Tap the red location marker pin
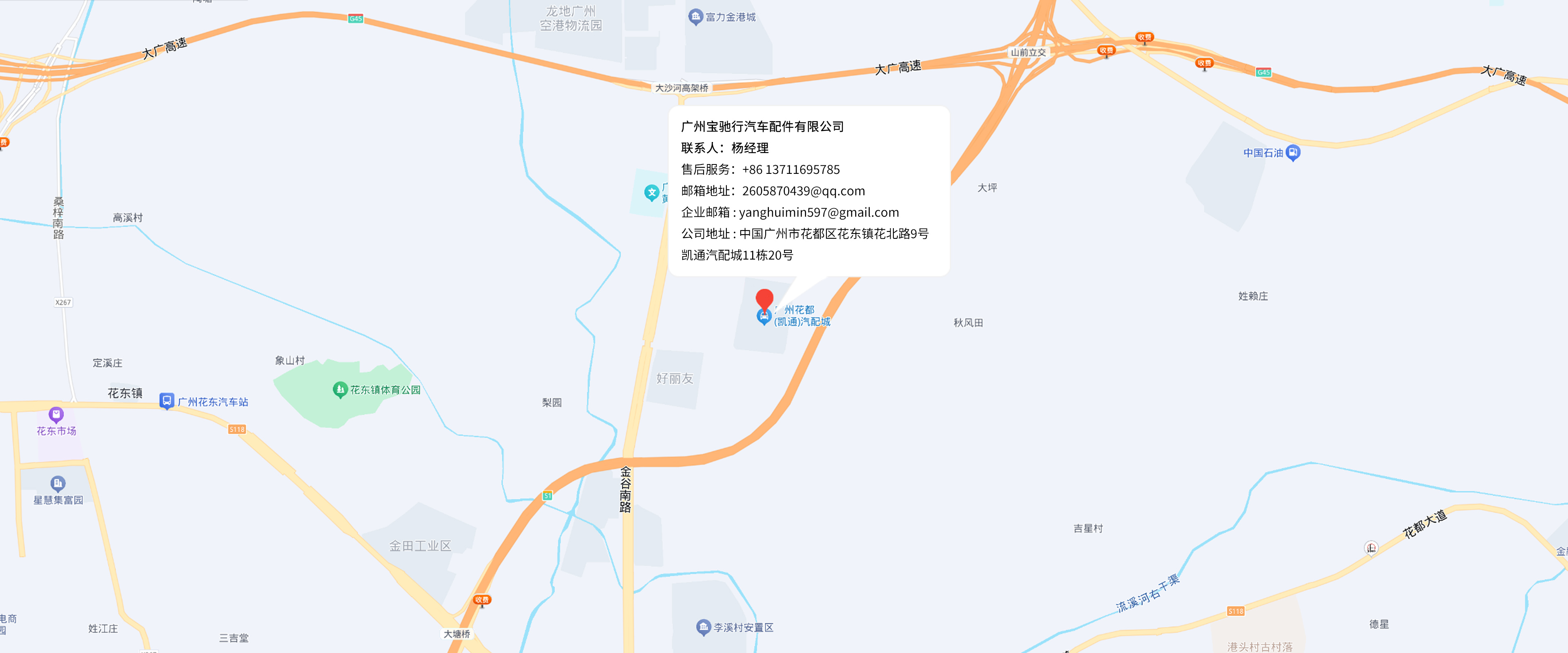The width and height of the screenshot is (1568, 653). pos(764,300)
